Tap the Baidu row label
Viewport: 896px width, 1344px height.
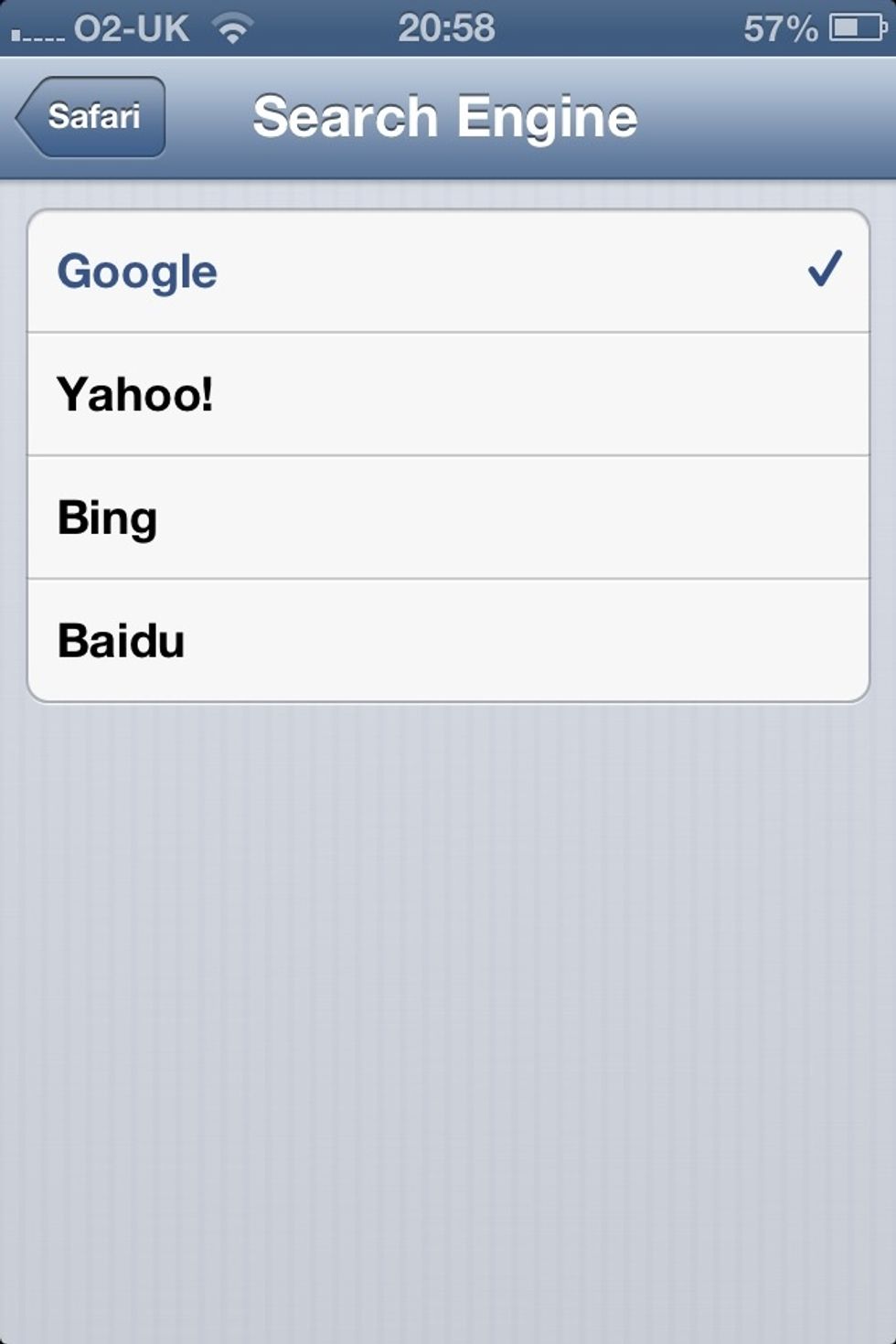[x=122, y=642]
